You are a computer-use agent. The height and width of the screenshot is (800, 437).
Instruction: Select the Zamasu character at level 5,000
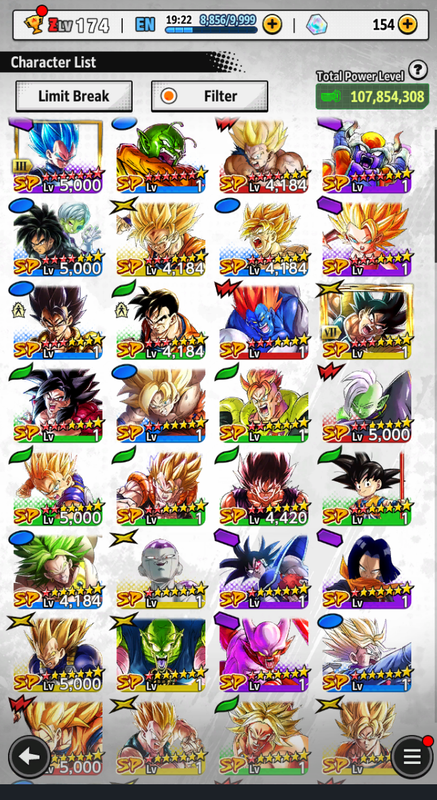click(366, 404)
